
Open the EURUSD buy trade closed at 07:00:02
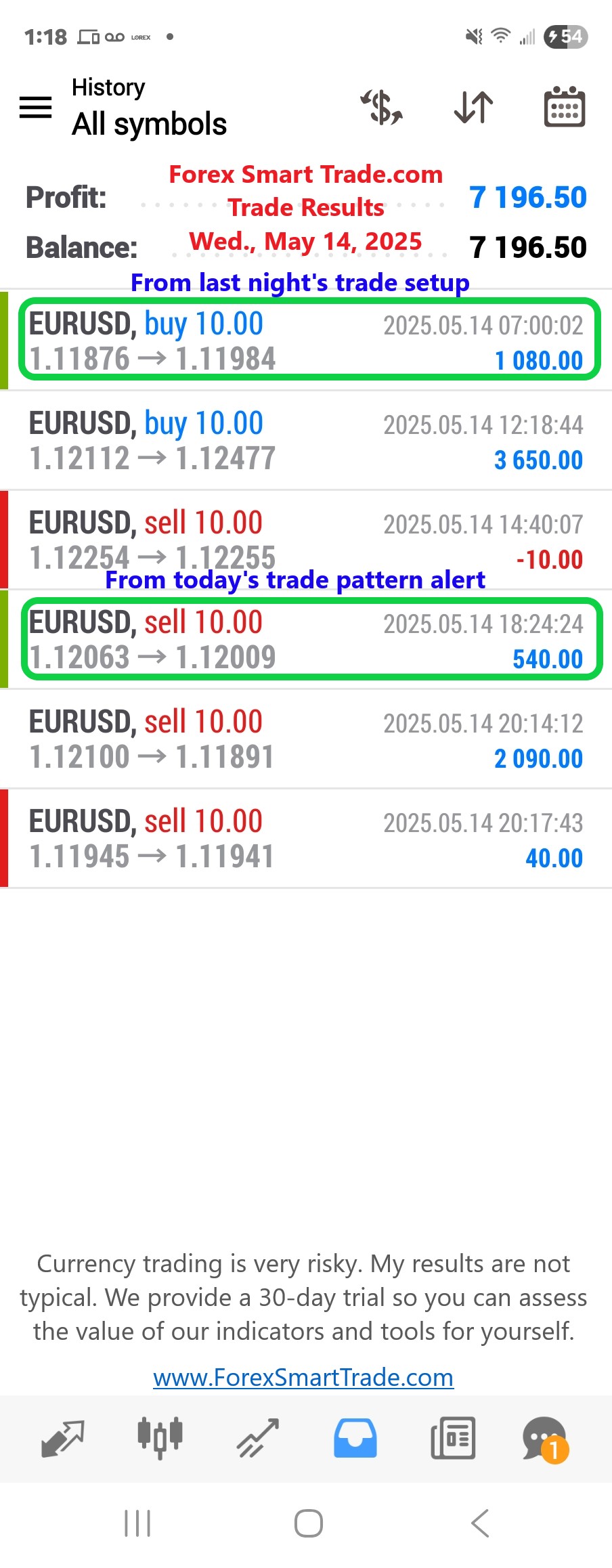[306, 341]
